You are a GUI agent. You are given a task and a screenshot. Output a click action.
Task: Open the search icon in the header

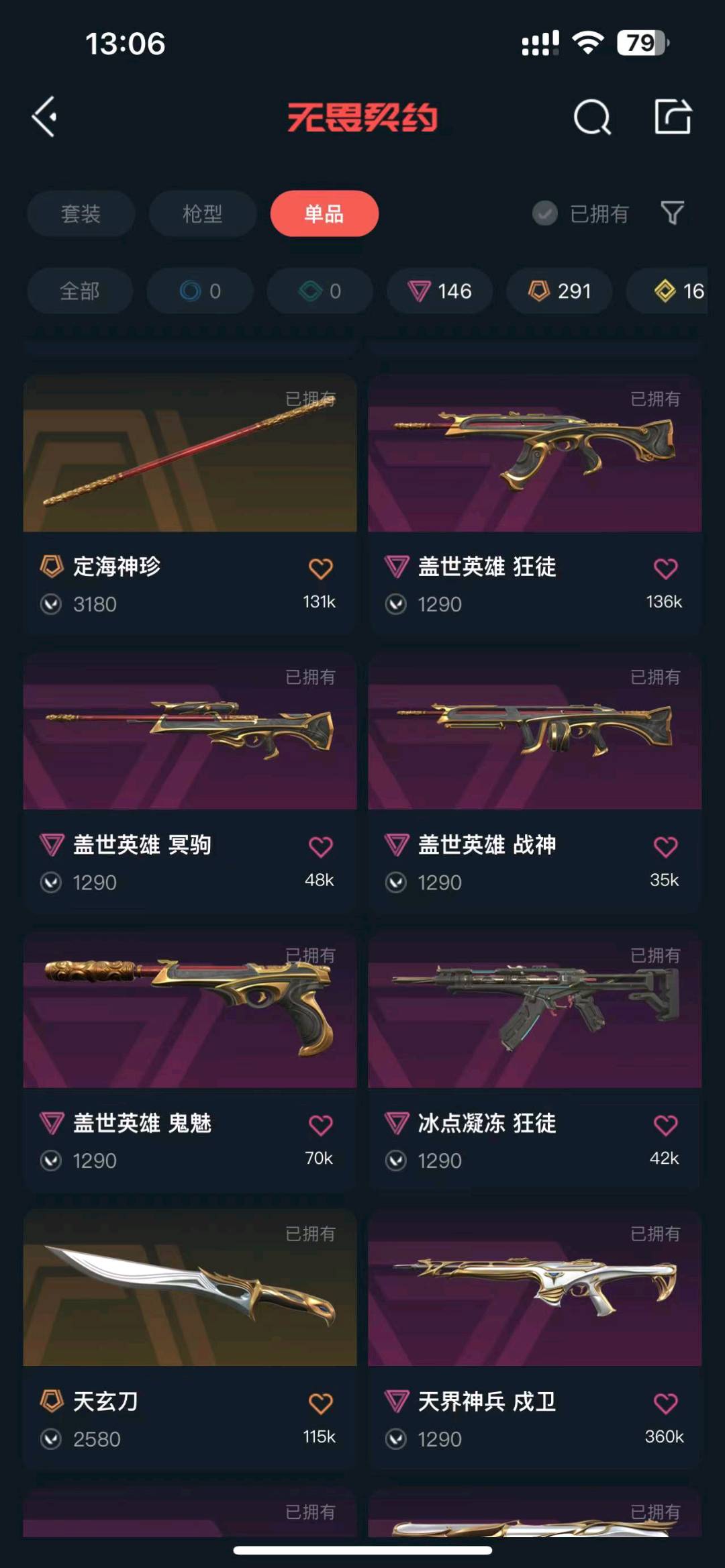(591, 117)
